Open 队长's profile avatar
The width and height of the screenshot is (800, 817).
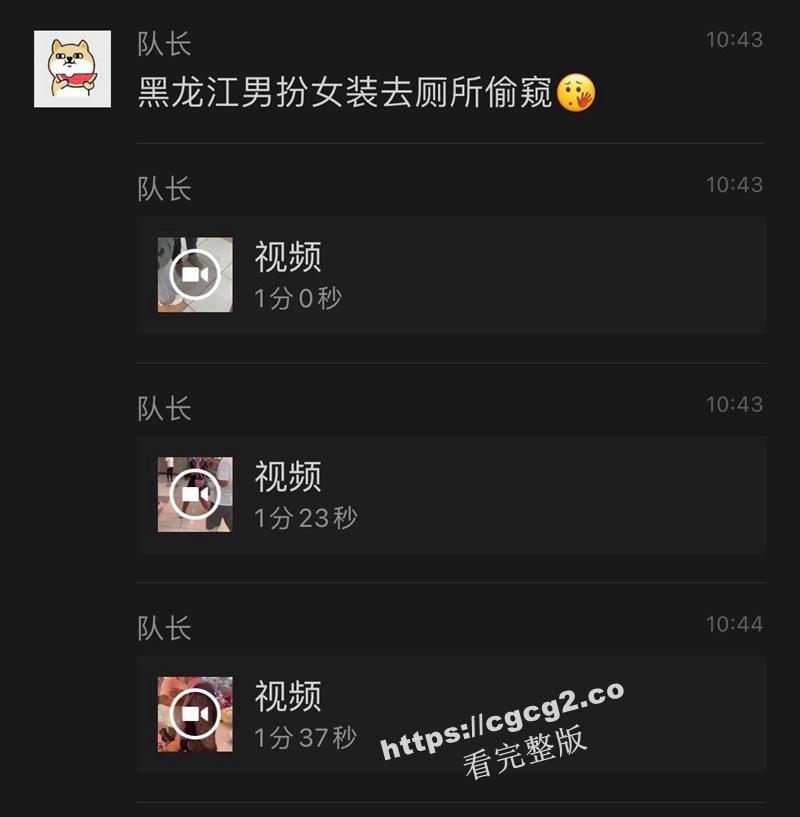pyautogui.click(x=72, y=69)
